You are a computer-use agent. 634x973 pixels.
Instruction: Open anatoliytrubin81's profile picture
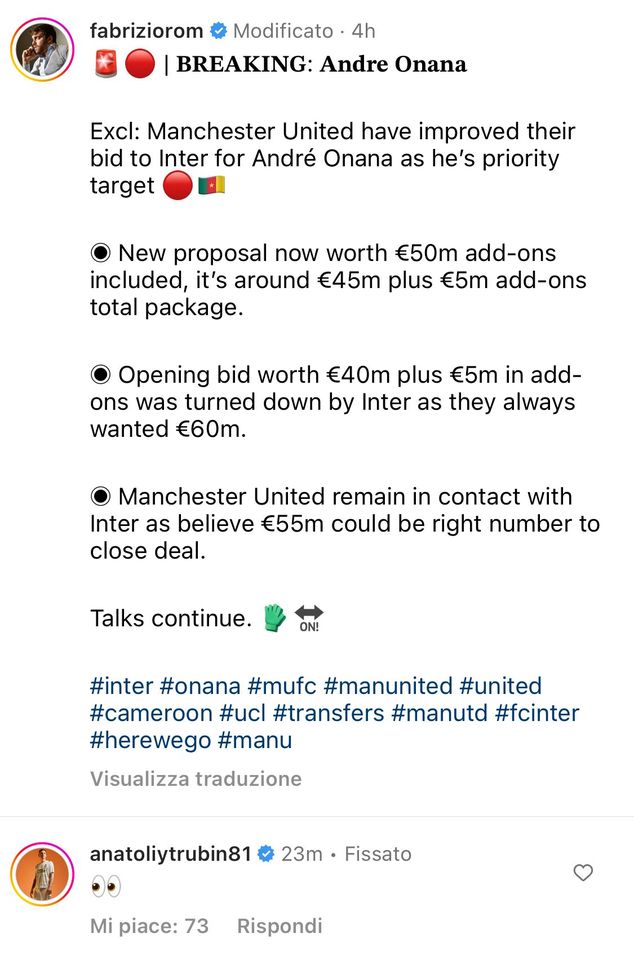click(43, 874)
